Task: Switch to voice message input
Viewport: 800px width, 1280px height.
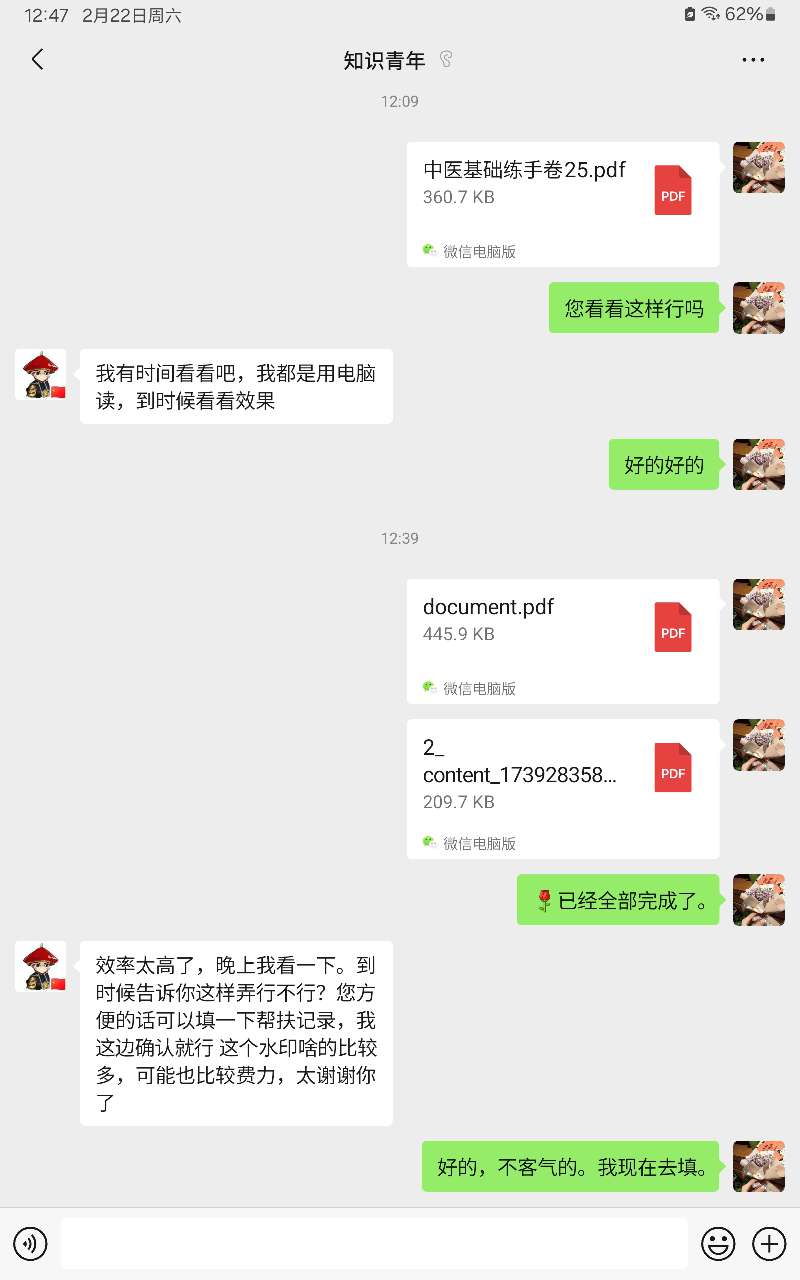Action: (30, 1244)
